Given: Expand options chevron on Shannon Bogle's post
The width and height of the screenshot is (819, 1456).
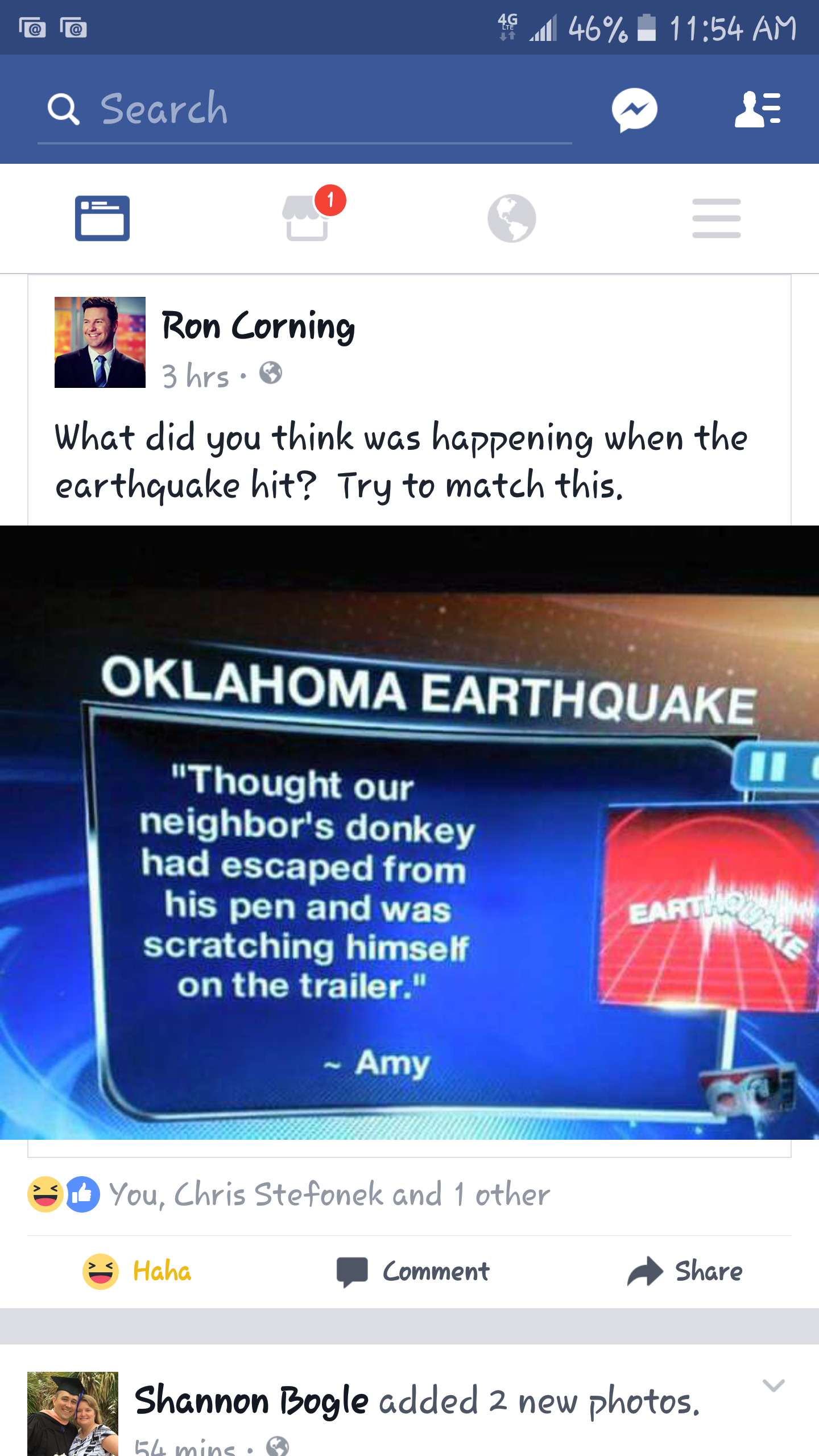Looking at the screenshot, I should tap(773, 1385).
